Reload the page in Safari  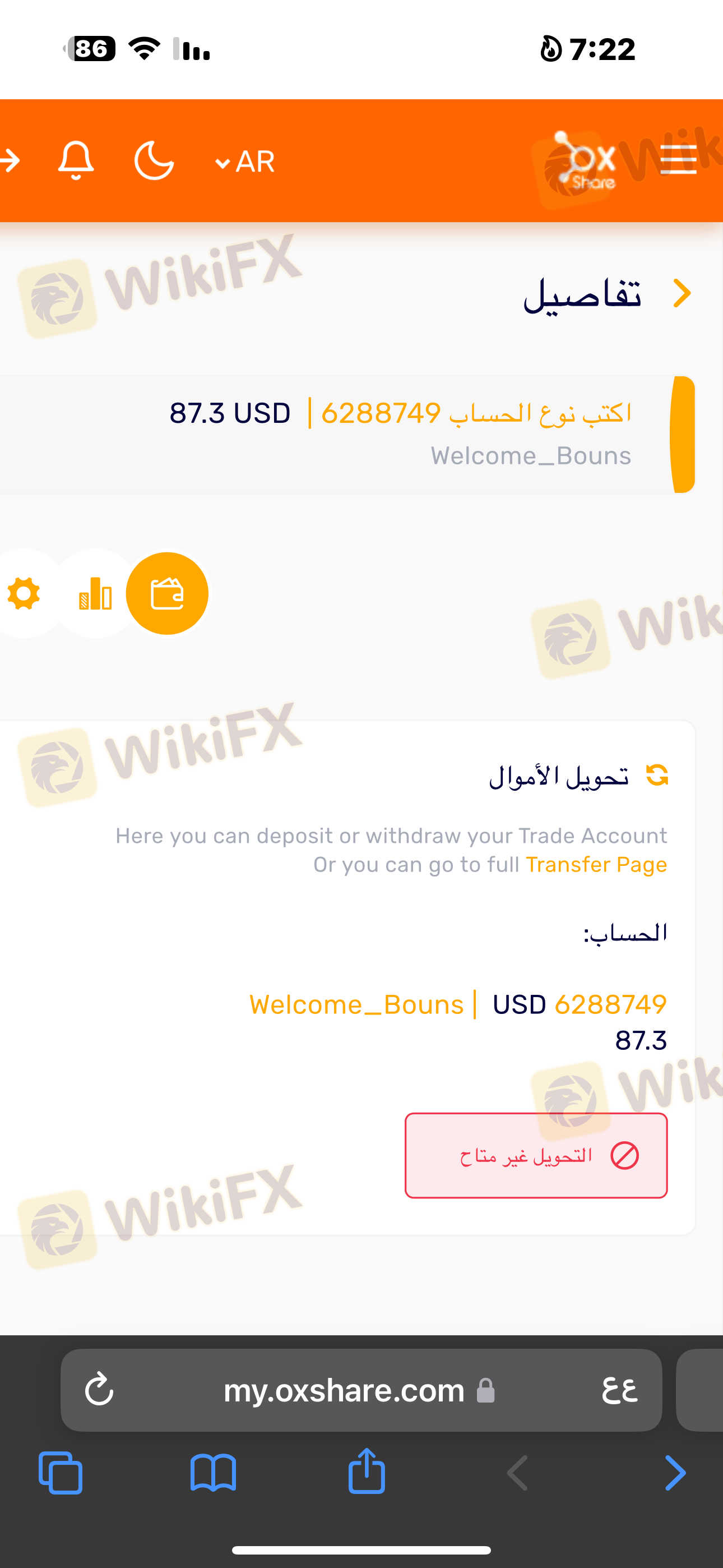pyautogui.click(x=99, y=1390)
